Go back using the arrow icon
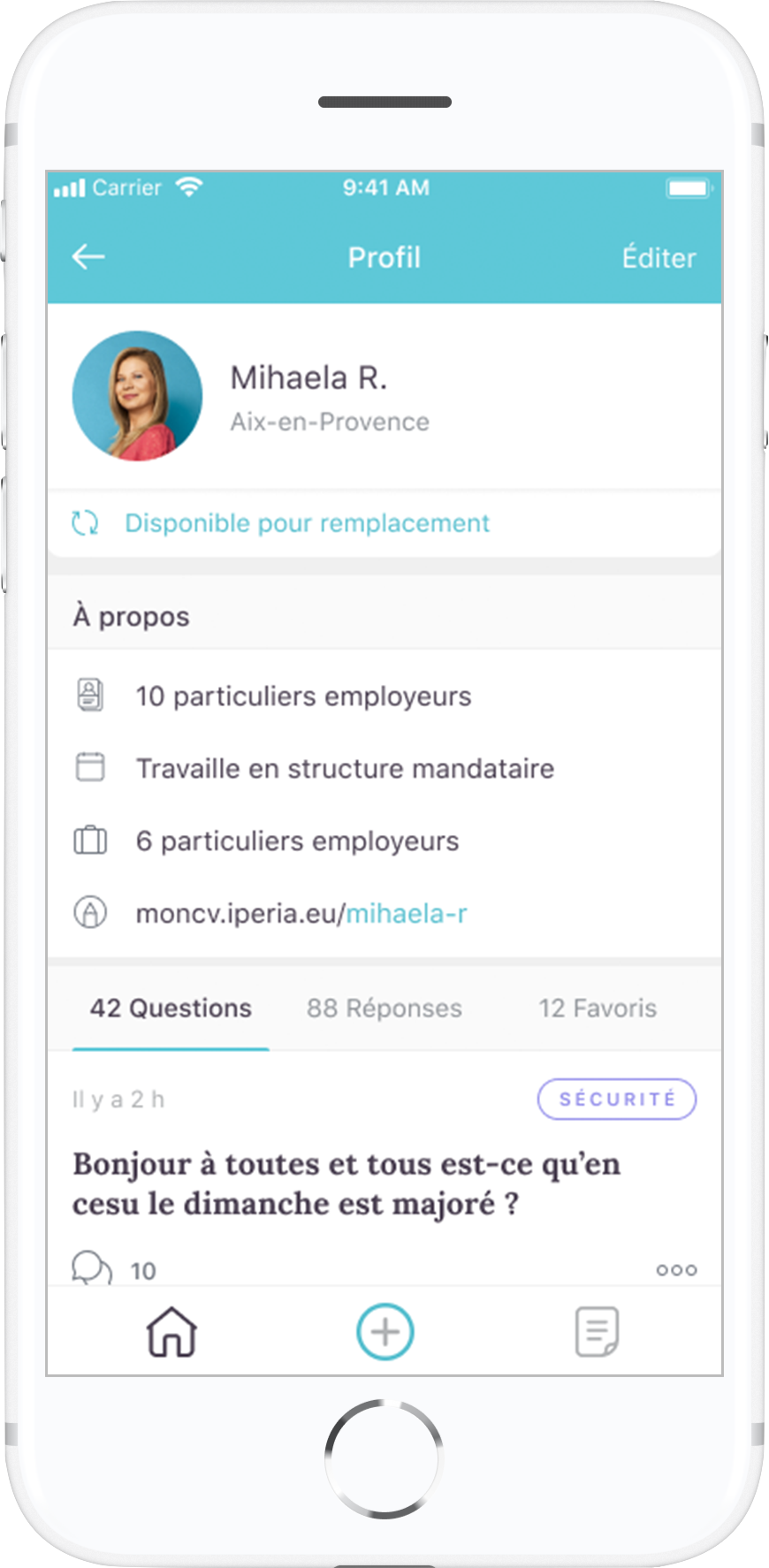Image resolution: width=769 pixels, height=1568 pixels. 88,257
